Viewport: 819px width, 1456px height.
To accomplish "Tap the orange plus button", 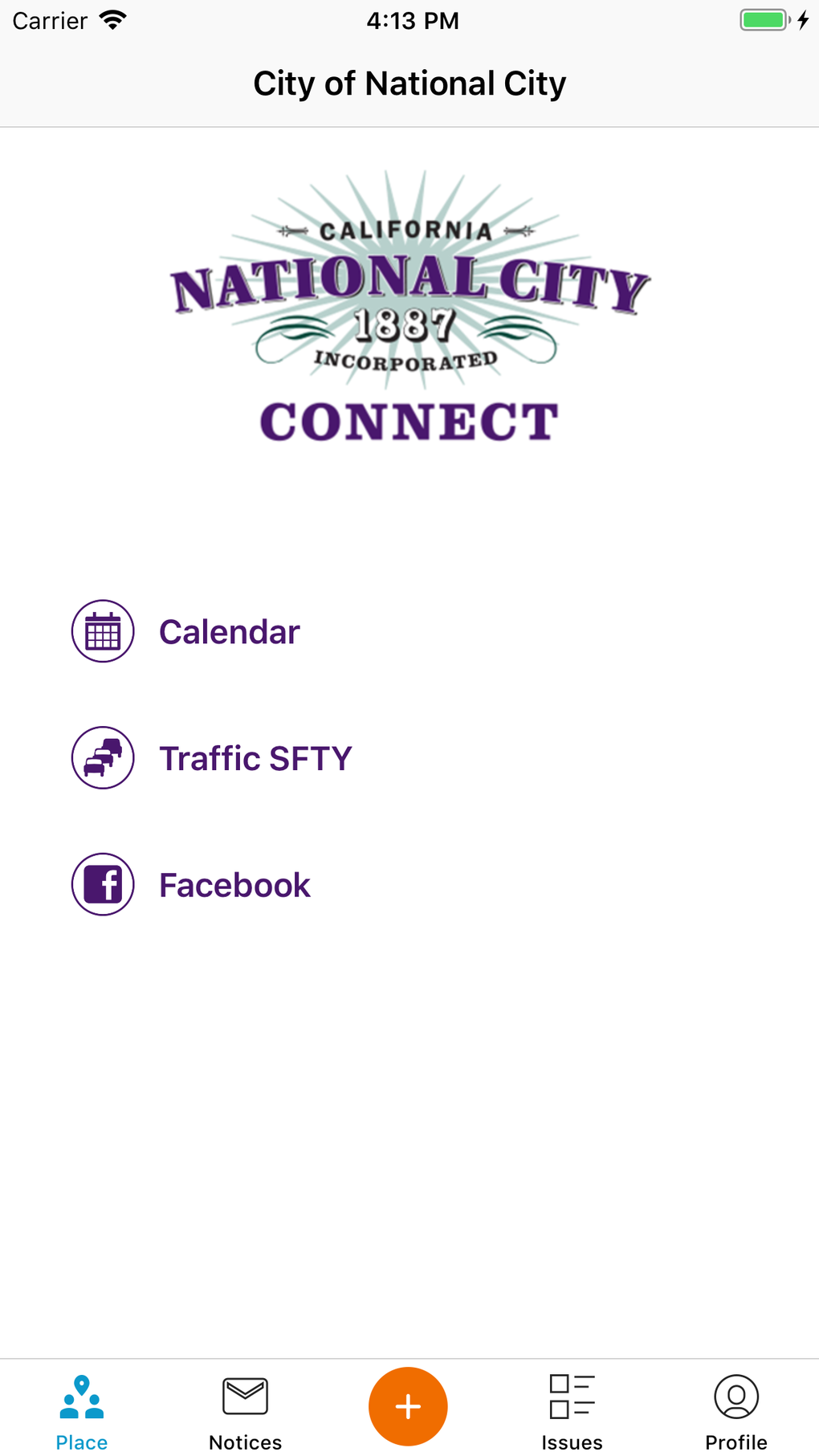I will pyautogui.click(x=408, y=1405).
